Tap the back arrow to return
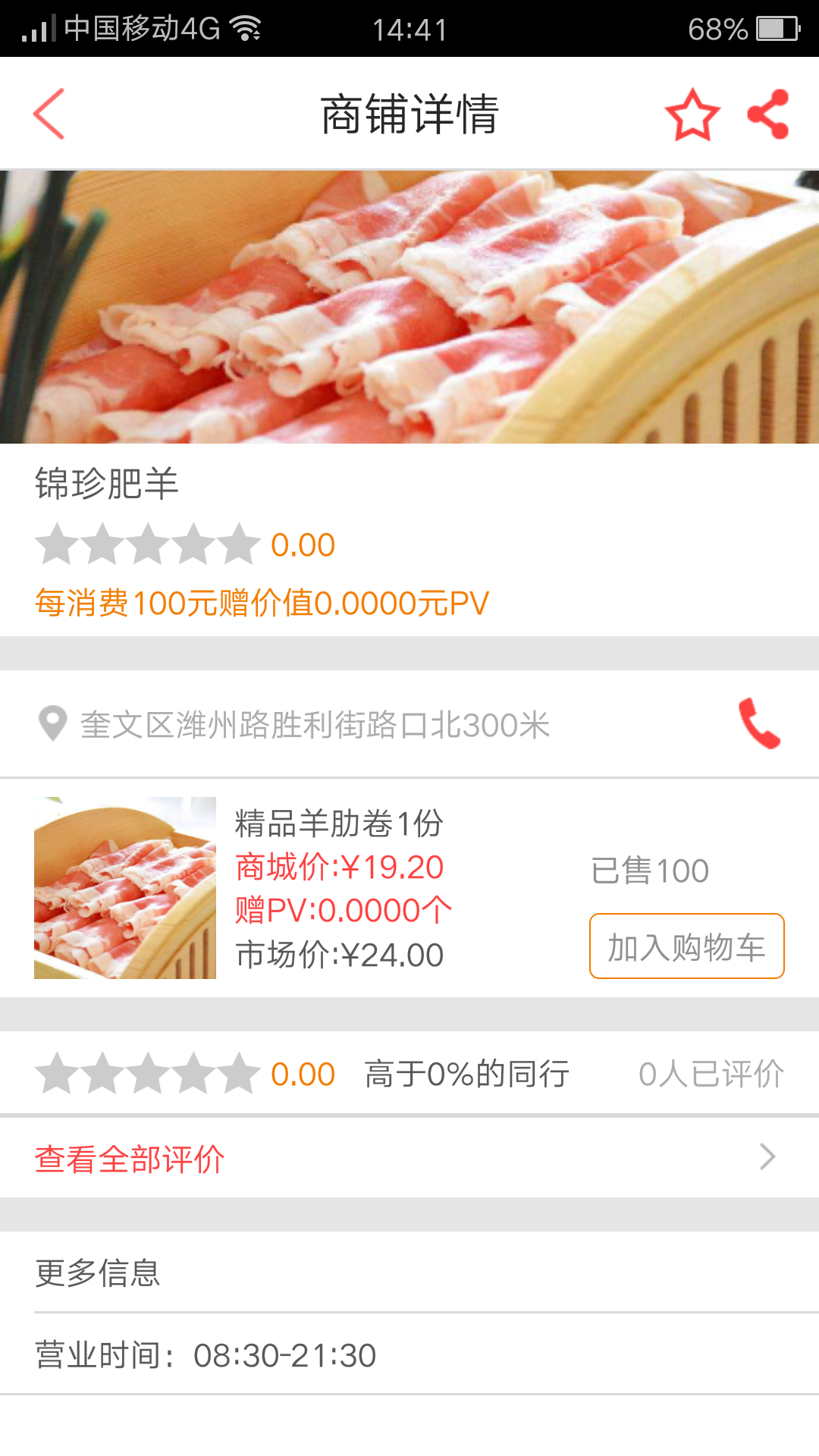This screenshot has width=819, height=1456. coord(48,114)
